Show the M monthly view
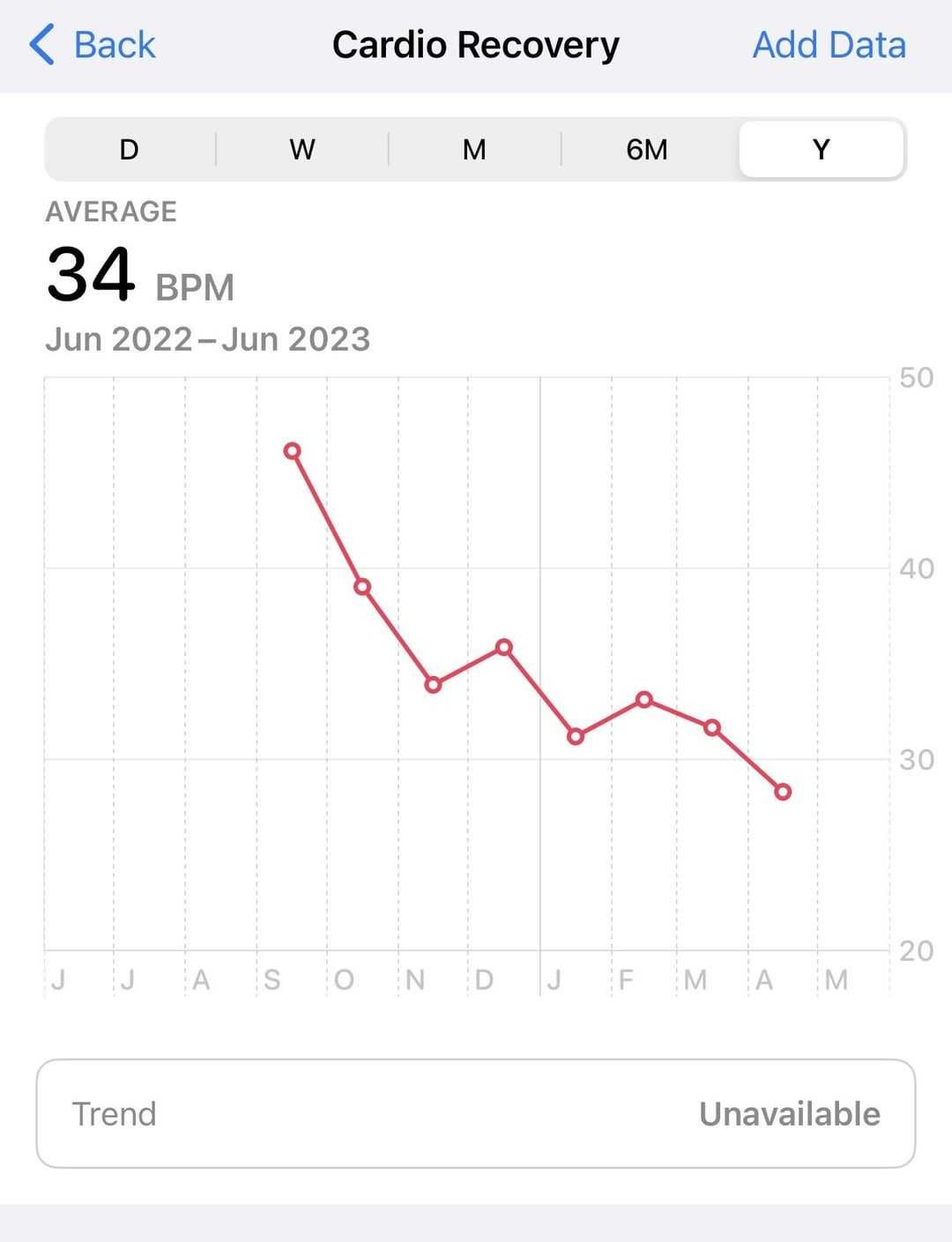The width and height of the screenshot is (952, 1242). [x=474, y=149]
